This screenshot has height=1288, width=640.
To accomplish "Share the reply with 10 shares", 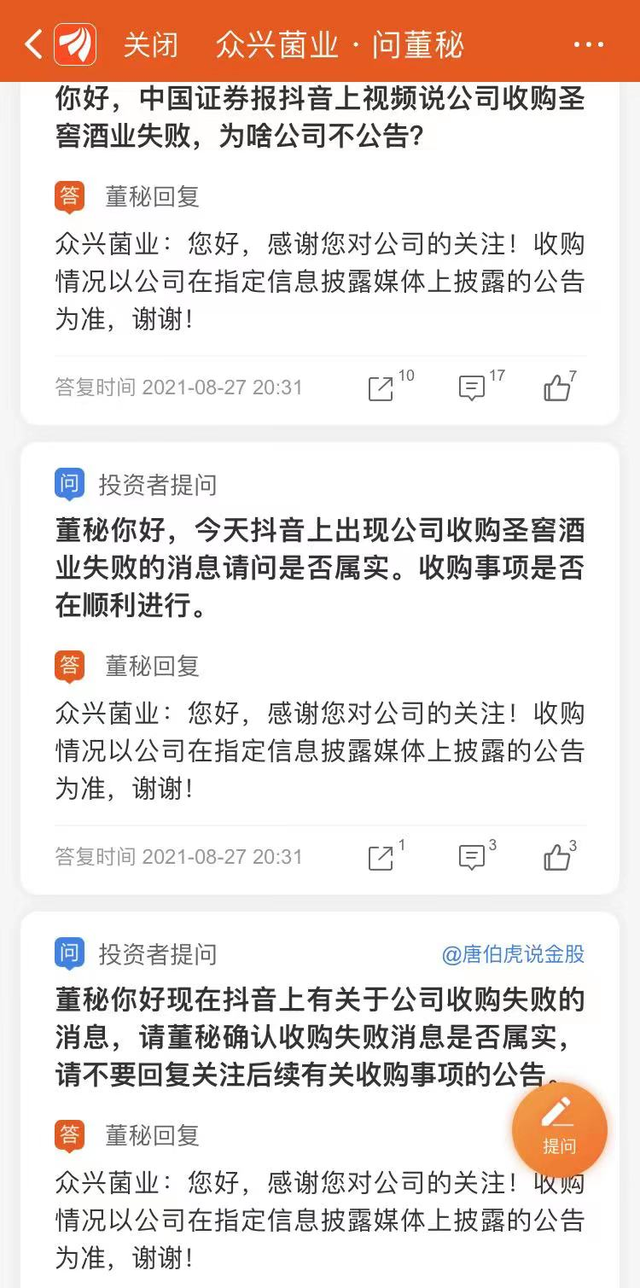I will pos(381,388).
